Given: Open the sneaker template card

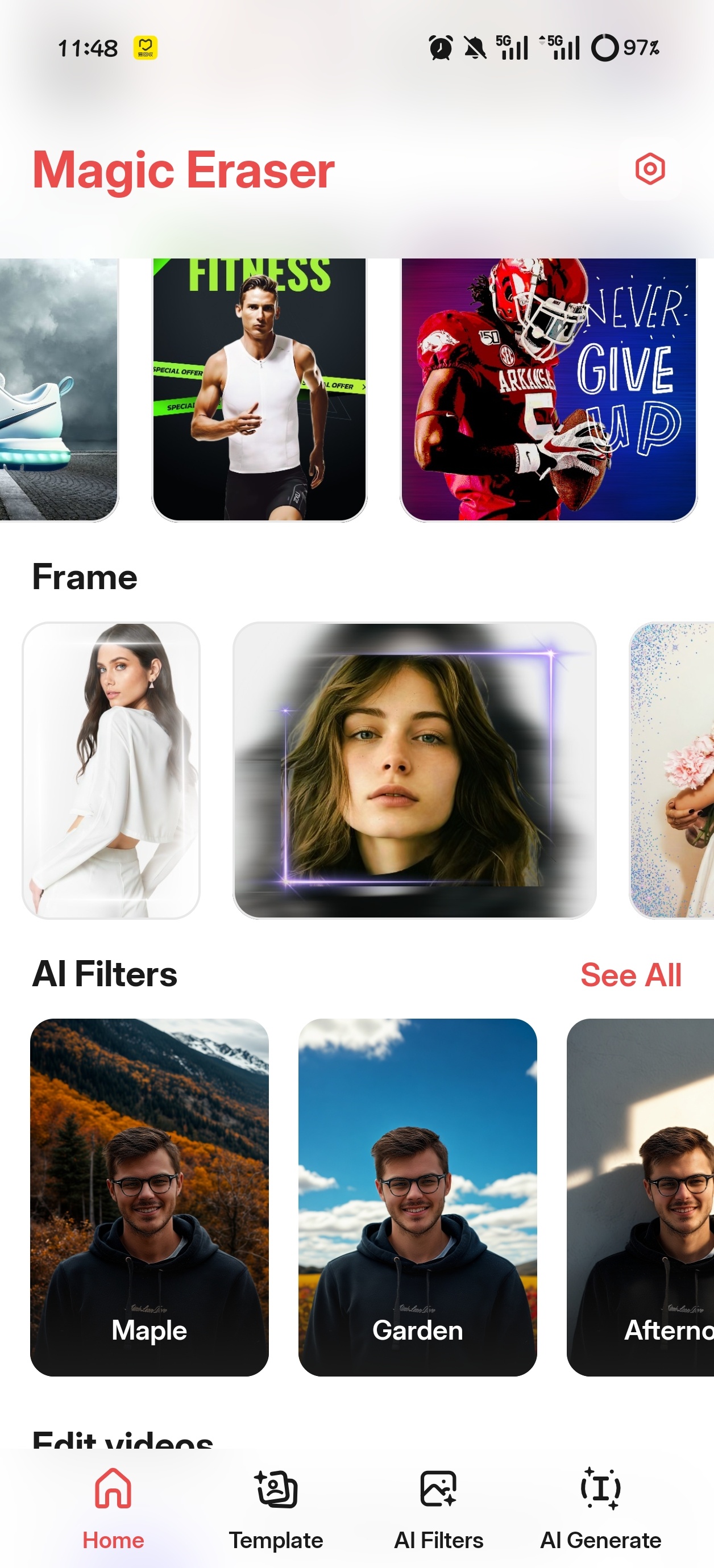Looking at the screenshot, I should [x=58, y=390].
